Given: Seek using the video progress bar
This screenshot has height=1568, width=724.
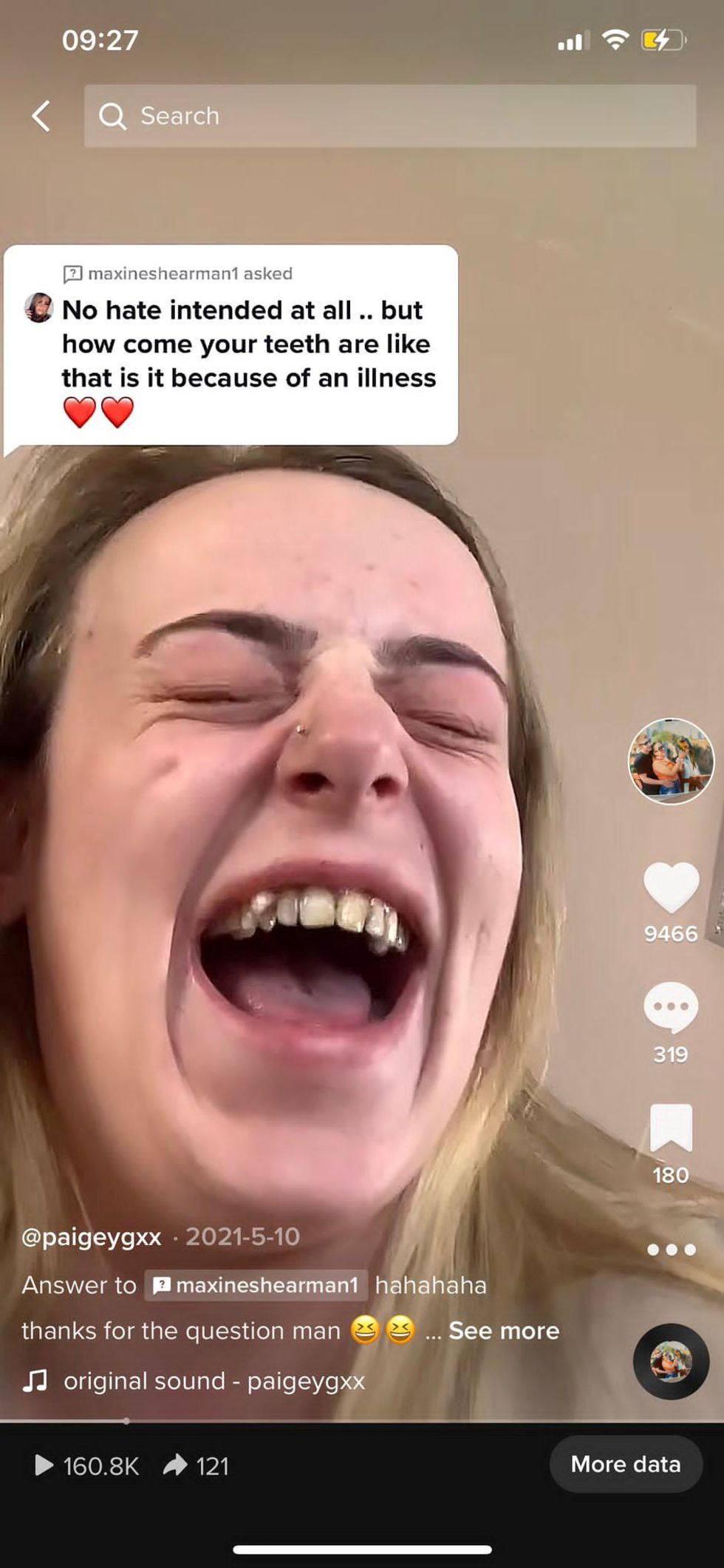Looking at the screenshot, I should coord(127,1420).
